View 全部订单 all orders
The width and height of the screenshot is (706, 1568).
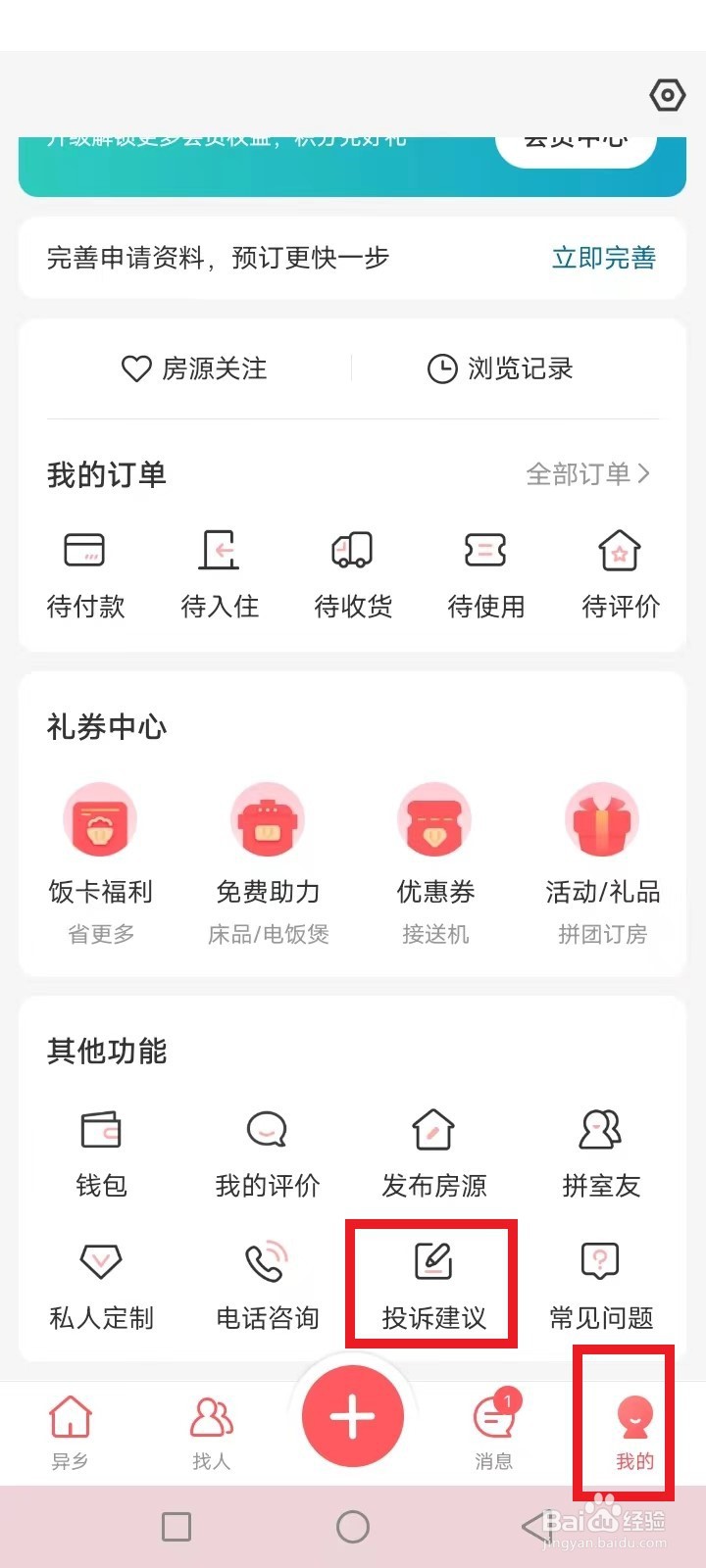(x=588, y=474)
